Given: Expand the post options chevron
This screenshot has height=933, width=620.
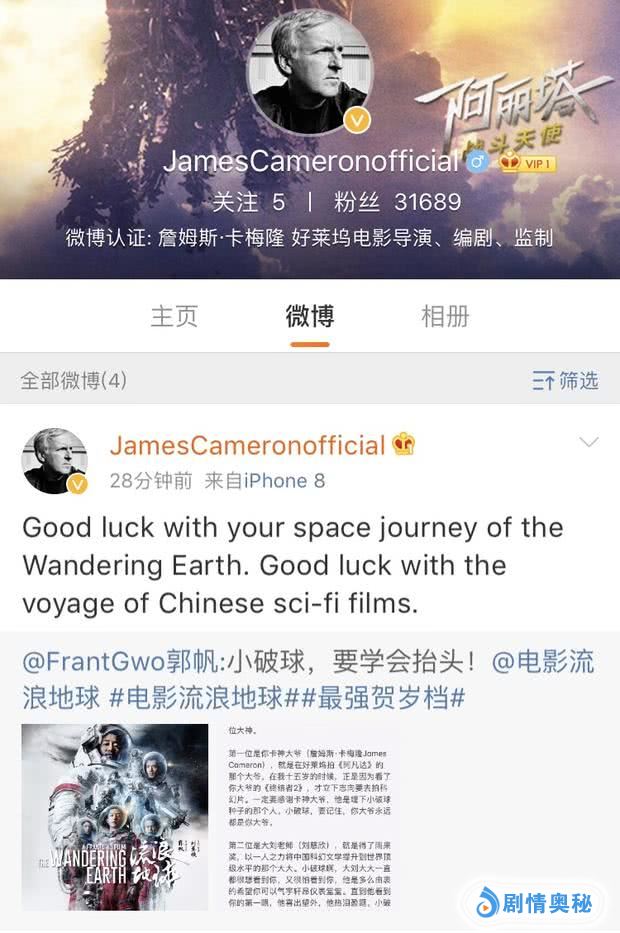Looking at the screenshot, I should [x=589, y=442].
